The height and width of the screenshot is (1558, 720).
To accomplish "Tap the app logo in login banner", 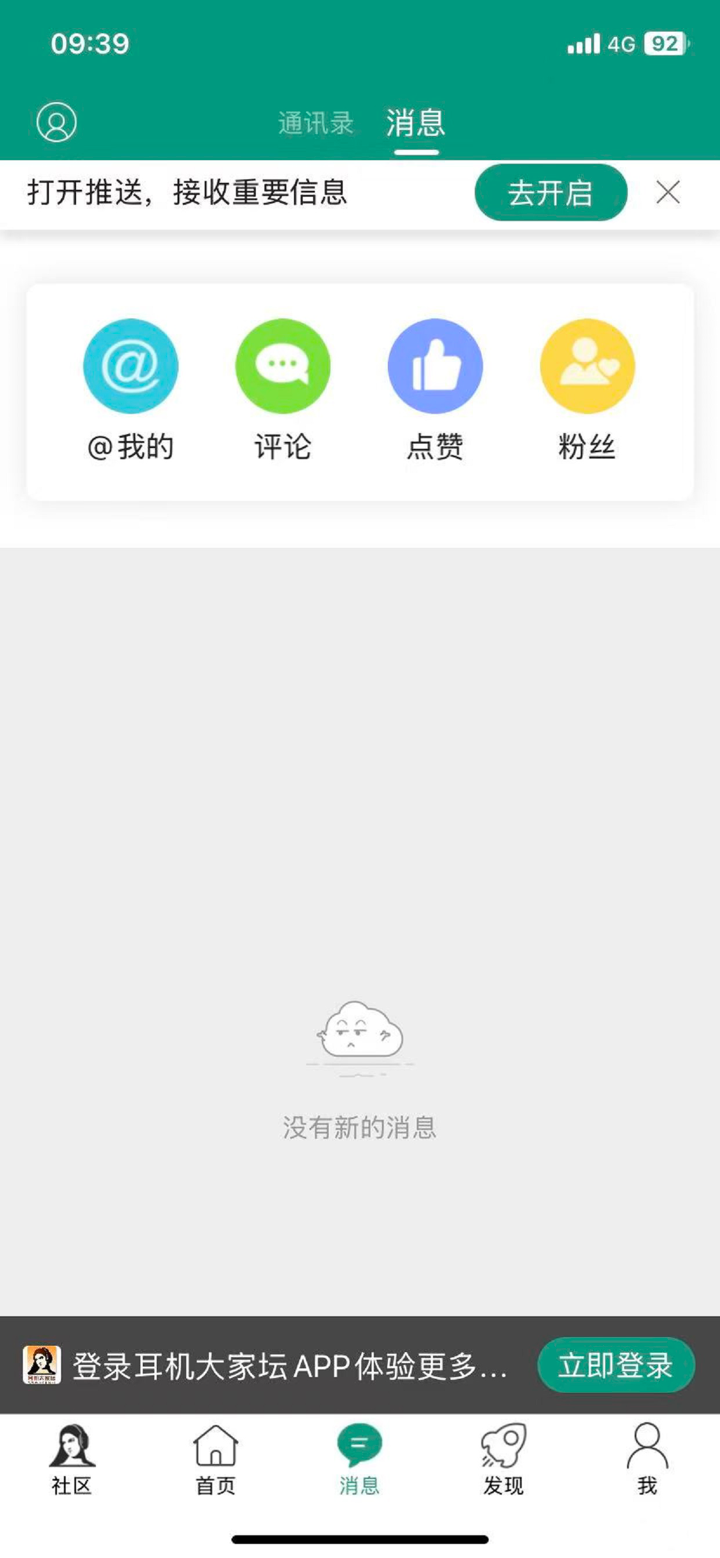I will pos(42,1363).
